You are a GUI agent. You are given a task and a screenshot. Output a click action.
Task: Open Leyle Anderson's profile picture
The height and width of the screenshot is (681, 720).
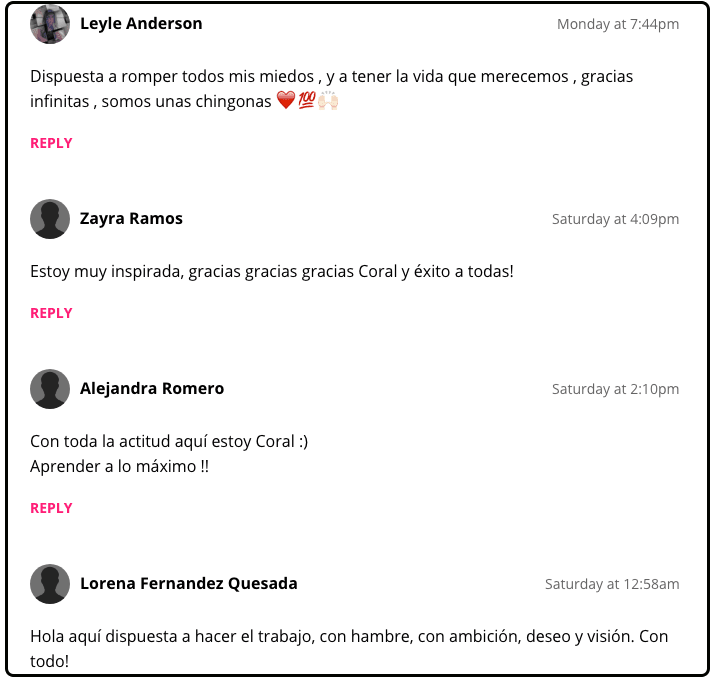50,24
